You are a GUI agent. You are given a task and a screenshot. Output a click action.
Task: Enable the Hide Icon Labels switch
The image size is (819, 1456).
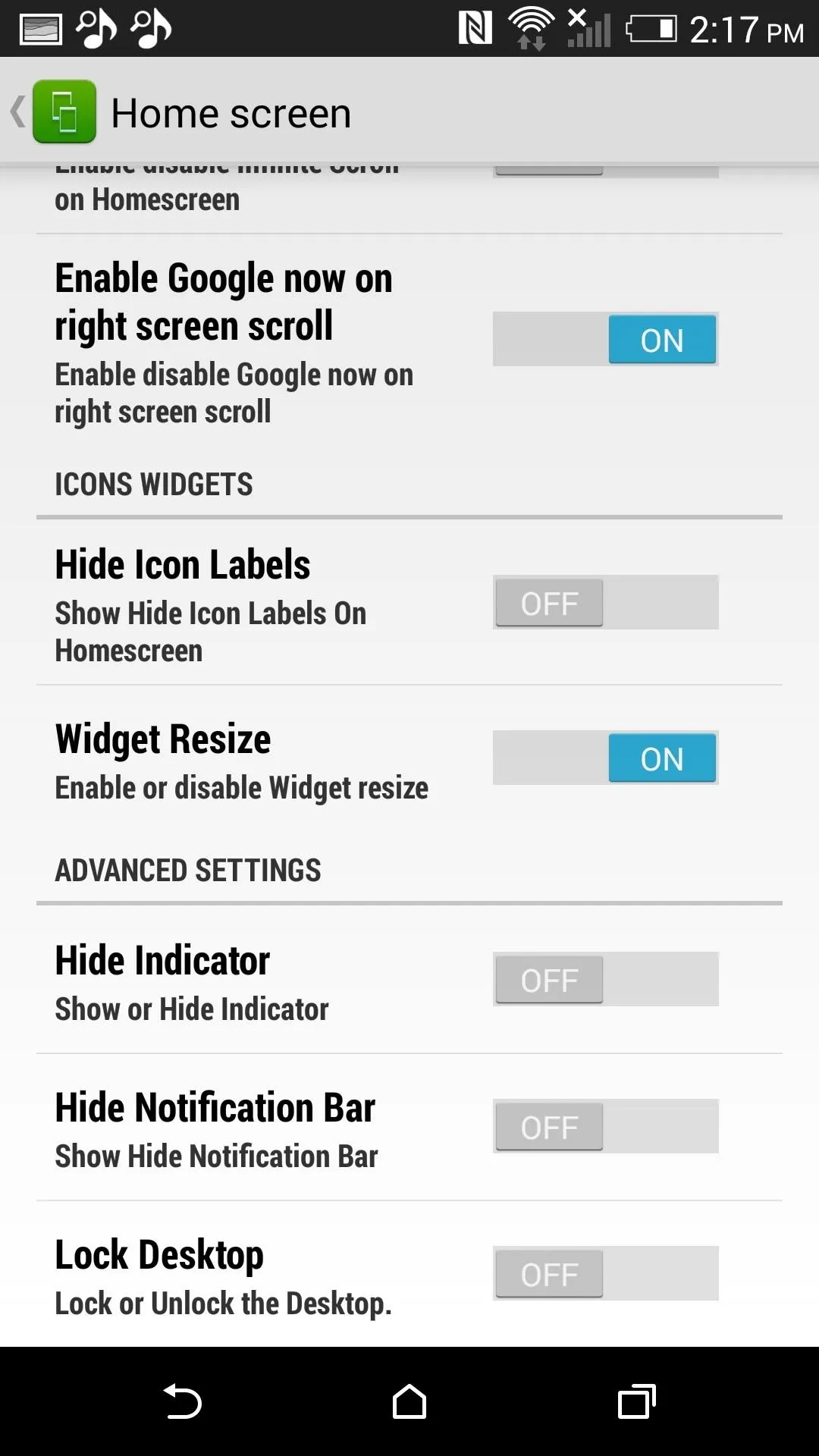605,602
